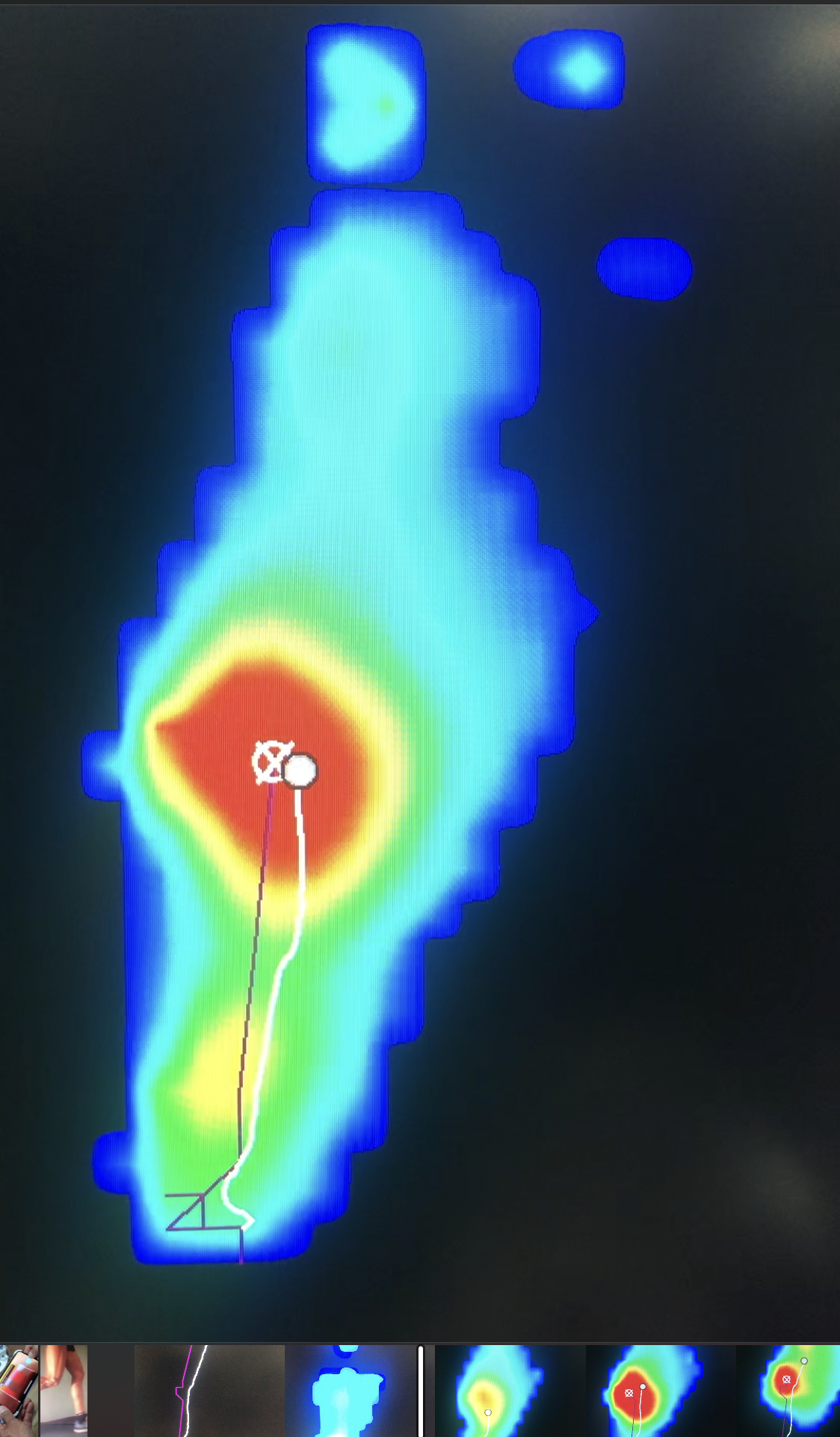
Task: Jump to the light-blue footprint frame
Action: (350, 1391)
